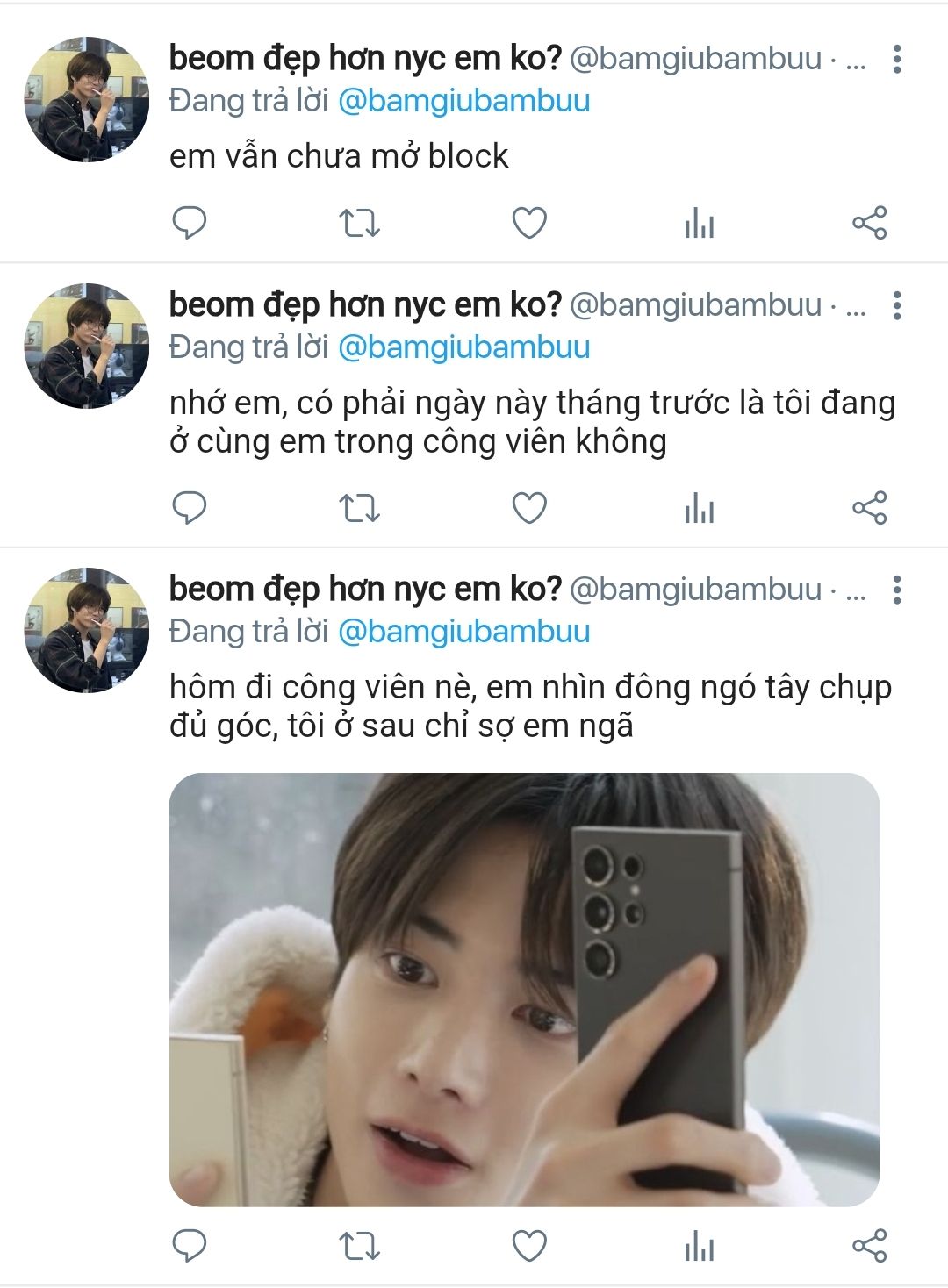Share the "nhớ em, có phải" tweet

(x=869, y=507)
